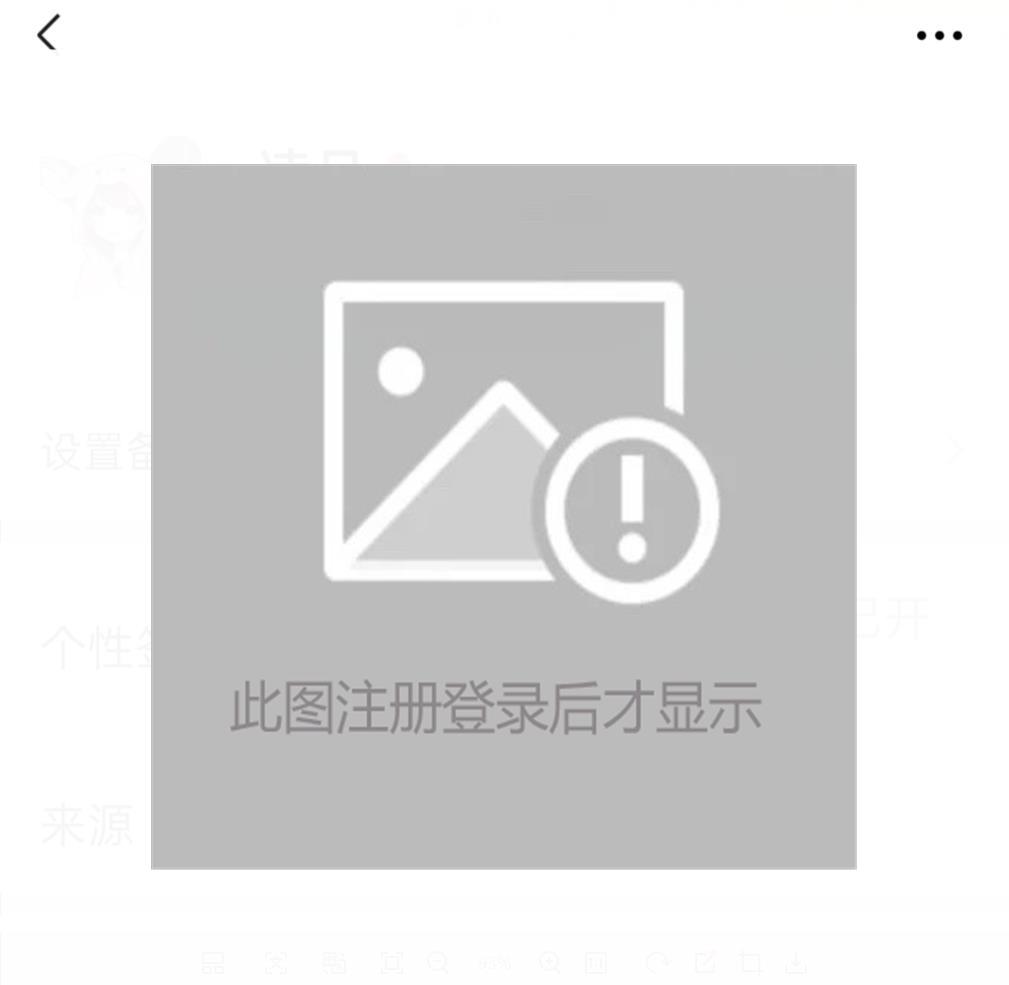Open the three-dot overflow menu
1009x985 pixels.
939,36
